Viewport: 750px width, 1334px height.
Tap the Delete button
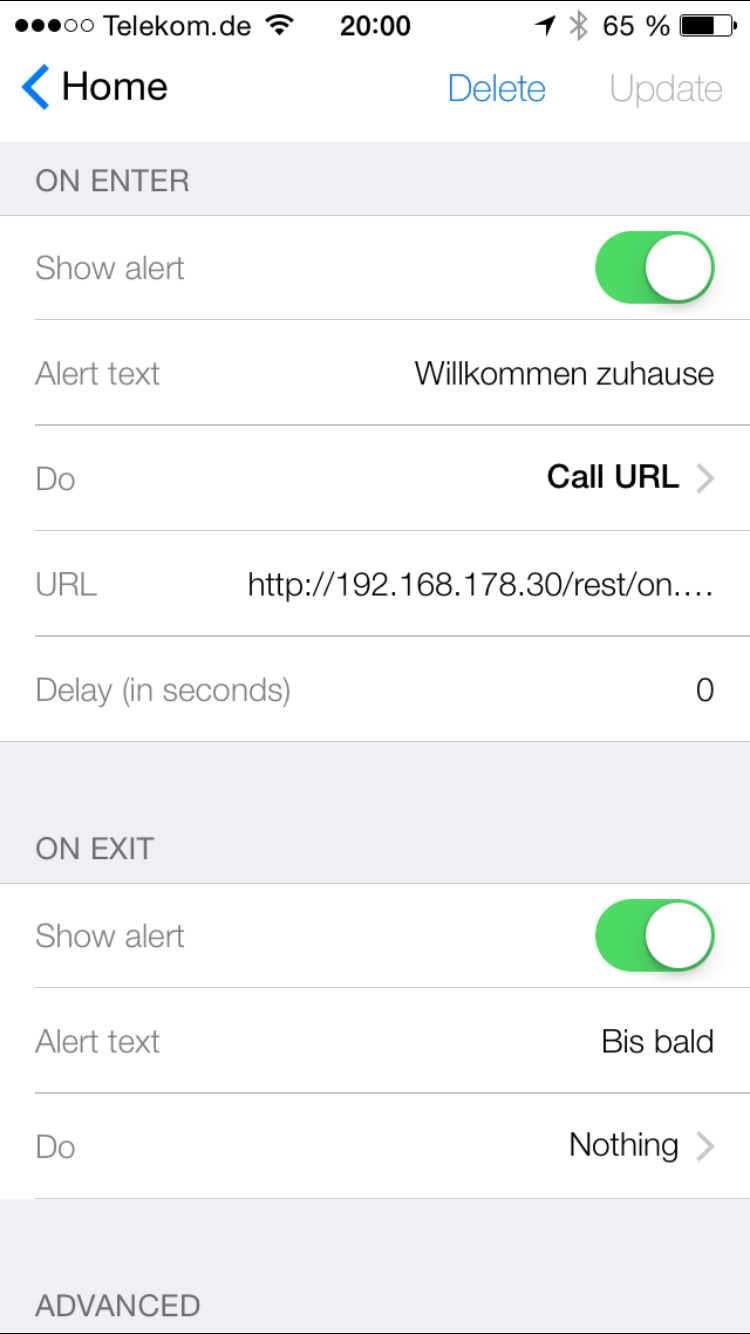pos(496,89)
